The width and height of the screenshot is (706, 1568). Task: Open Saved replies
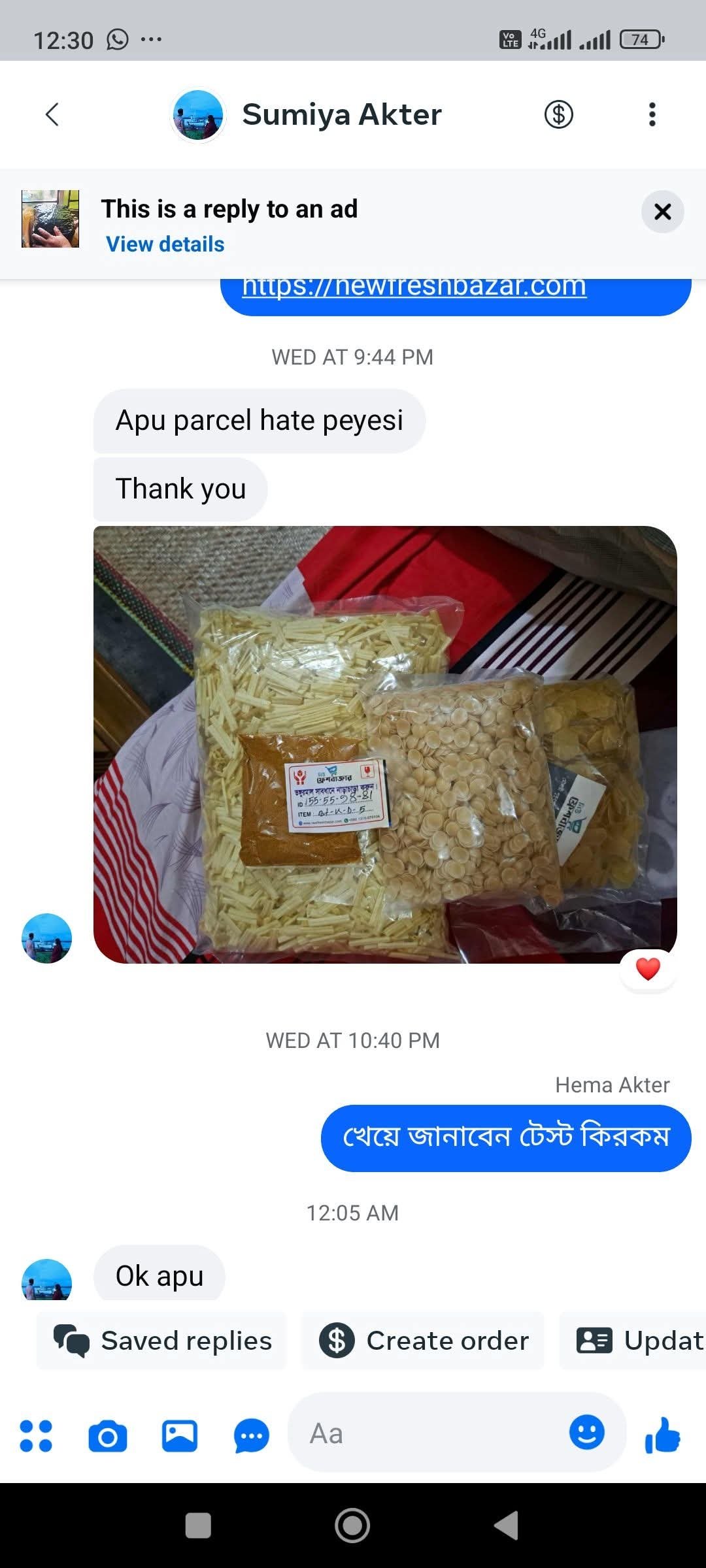click(162, 1341)
